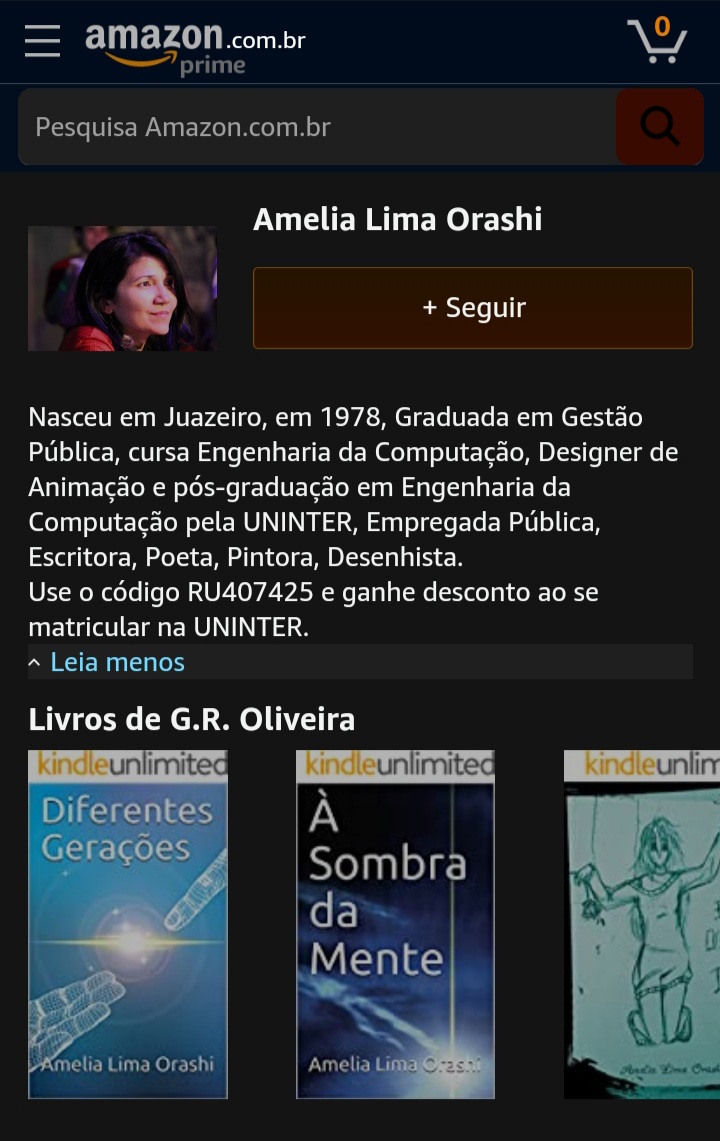Open the book À Sombra da Mente
Image resolution: width=720 pixels, height=1141 pixels.
coord(395,924)
